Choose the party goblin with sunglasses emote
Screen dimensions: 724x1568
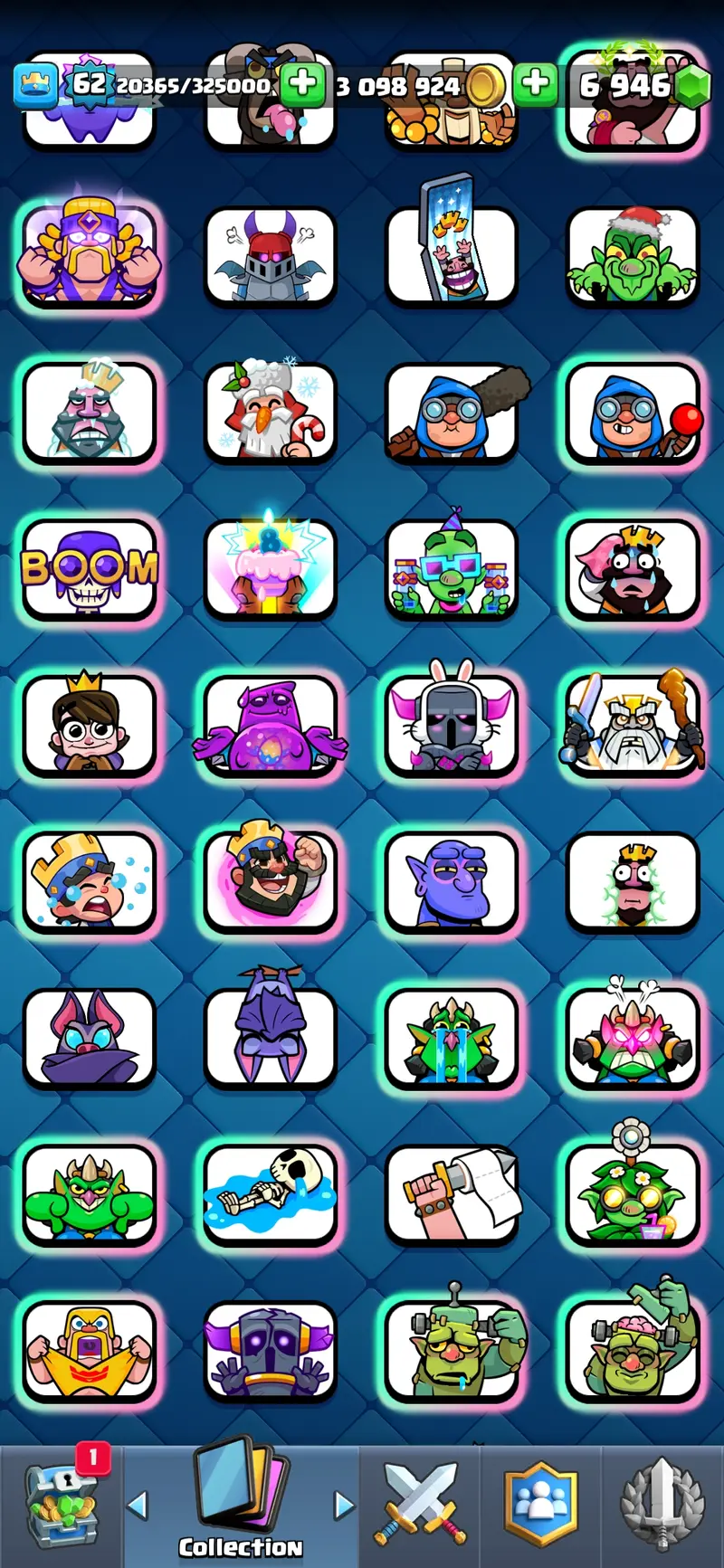pos(452,568)
